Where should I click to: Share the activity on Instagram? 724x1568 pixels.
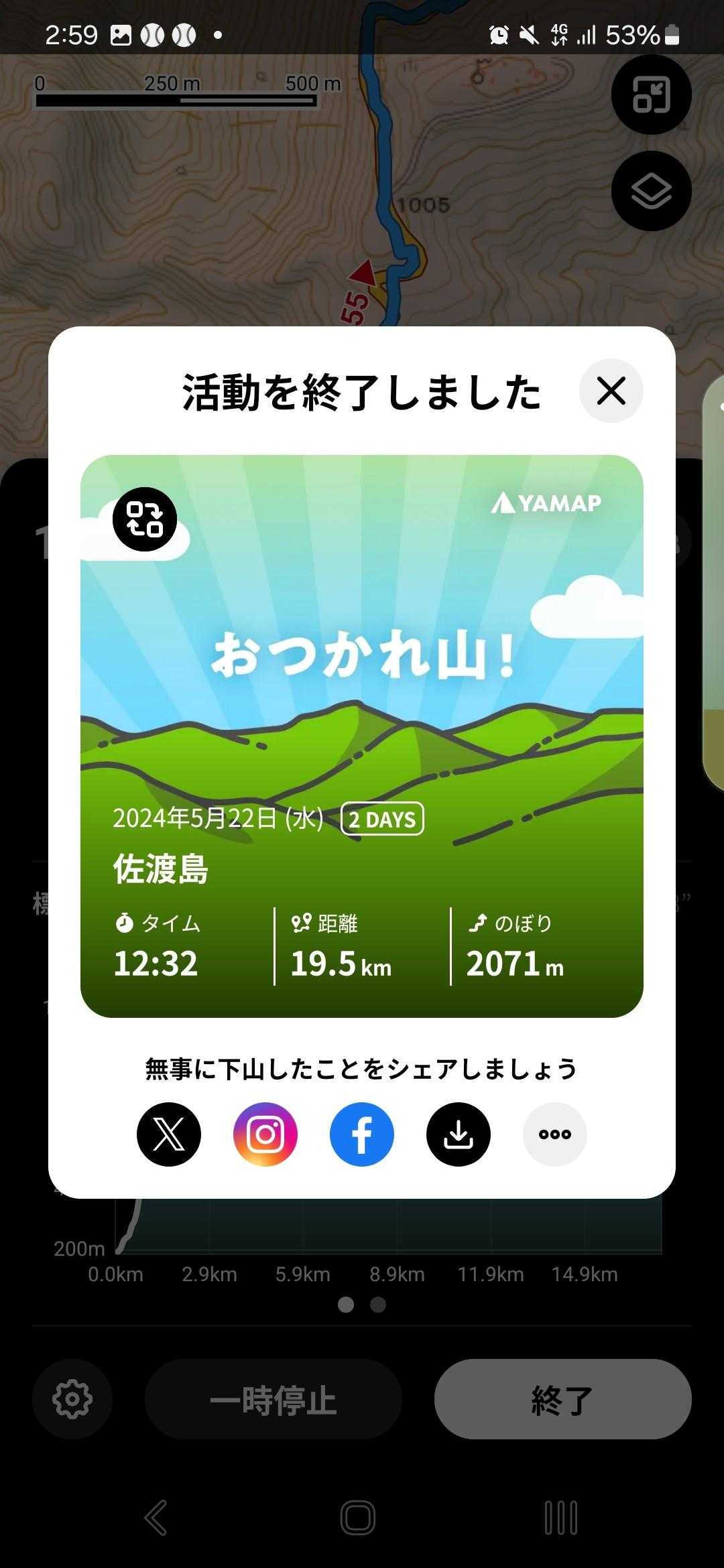point(265,1134)
